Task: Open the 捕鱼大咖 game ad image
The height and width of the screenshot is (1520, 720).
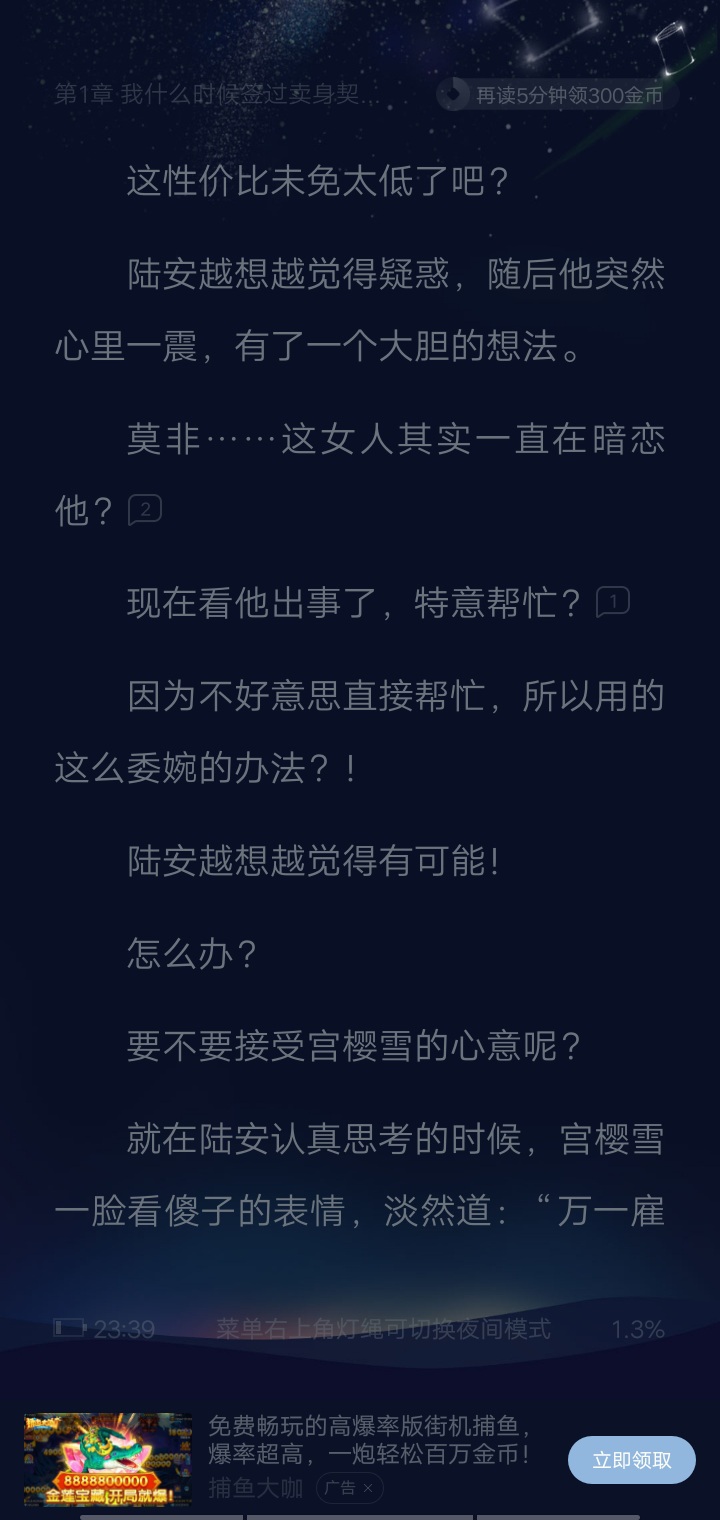Action: pyautogui.click(x=108, y=1460)
